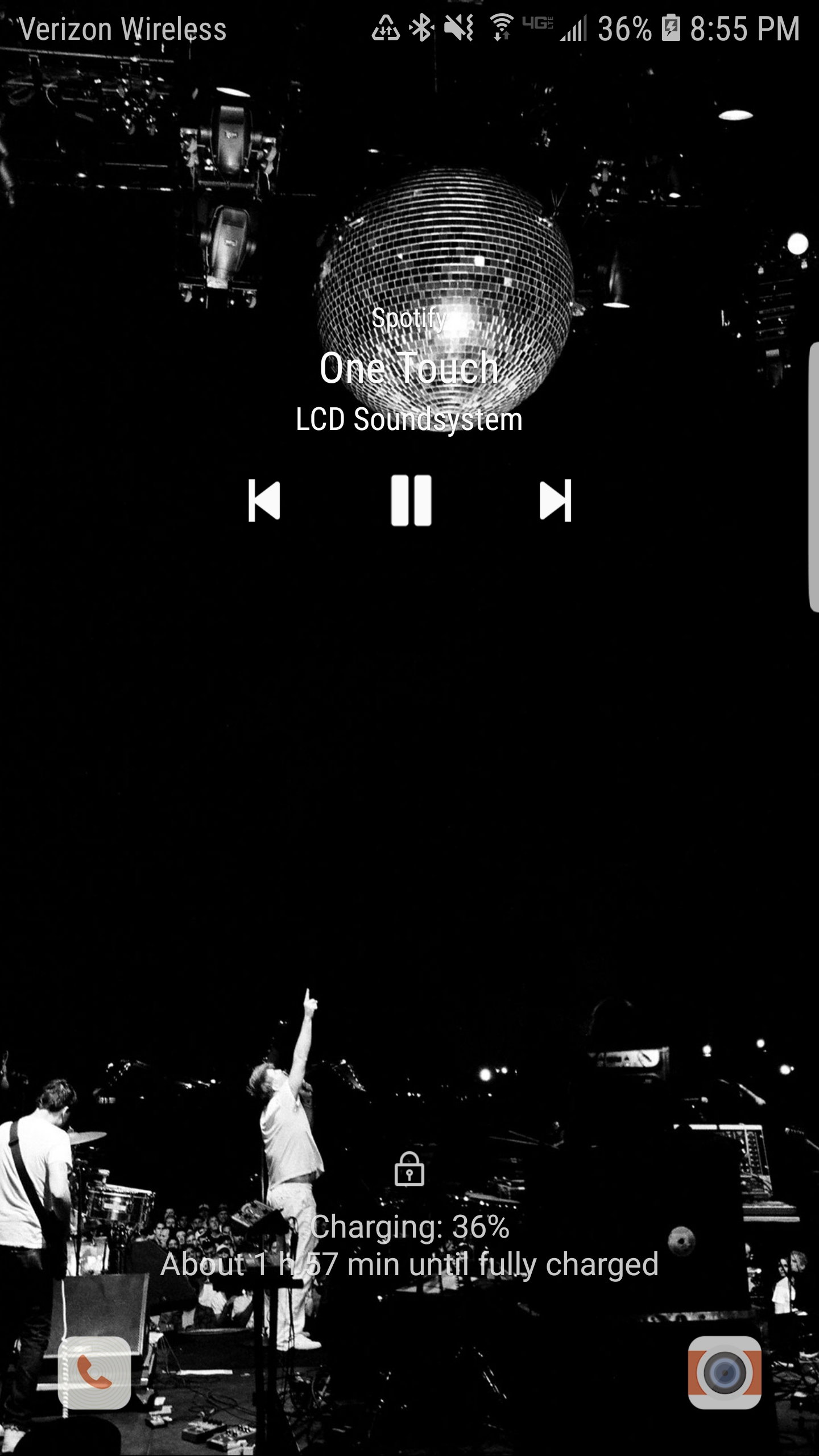Skip to the previous track
The height and width of the screenshot is (1456, 819).
point(264,500)
